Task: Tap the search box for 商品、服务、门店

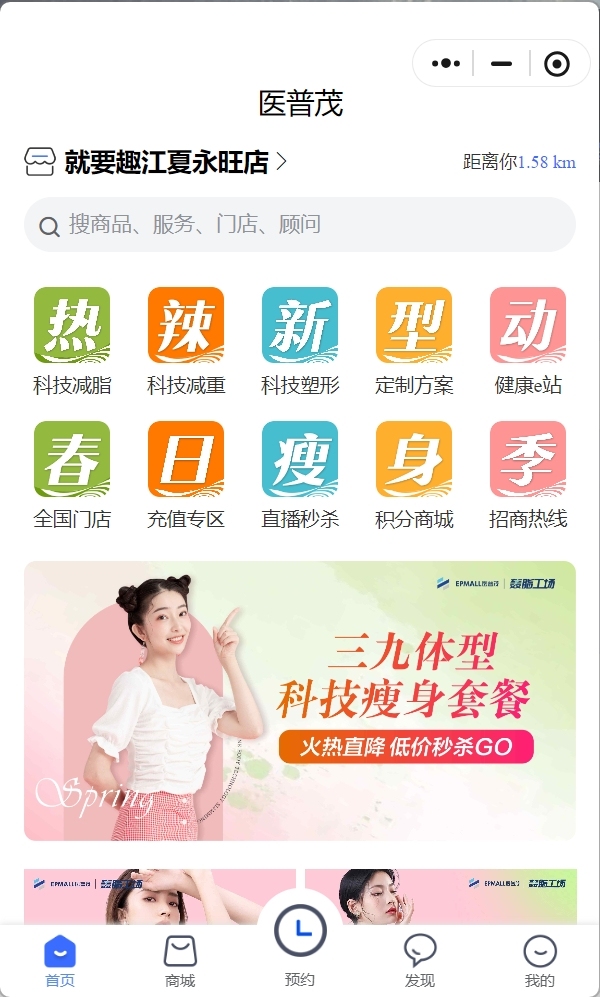Action: click(300, 225)
